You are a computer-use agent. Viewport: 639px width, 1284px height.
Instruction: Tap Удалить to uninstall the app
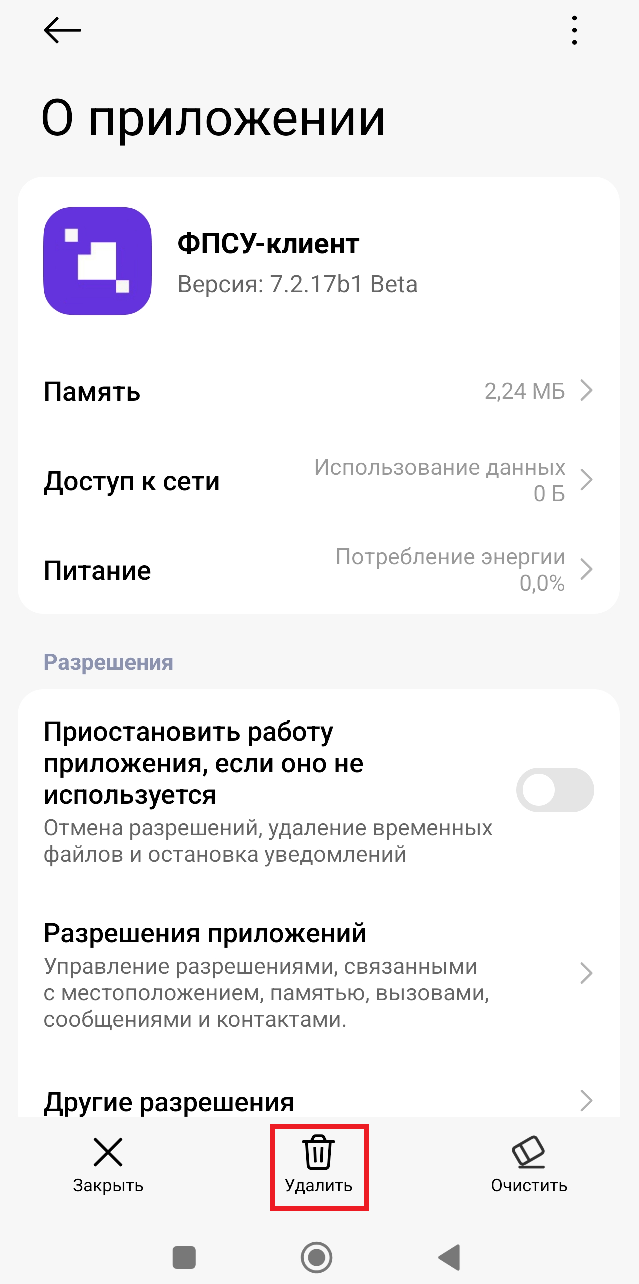[319, 1165]
